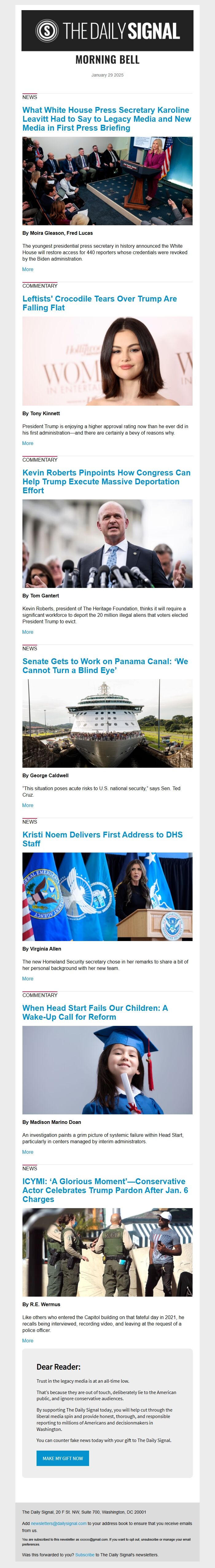Open the Senate Panama Canal news headline
Viewport: 215px width, 1568px height.
coord(105,665)
